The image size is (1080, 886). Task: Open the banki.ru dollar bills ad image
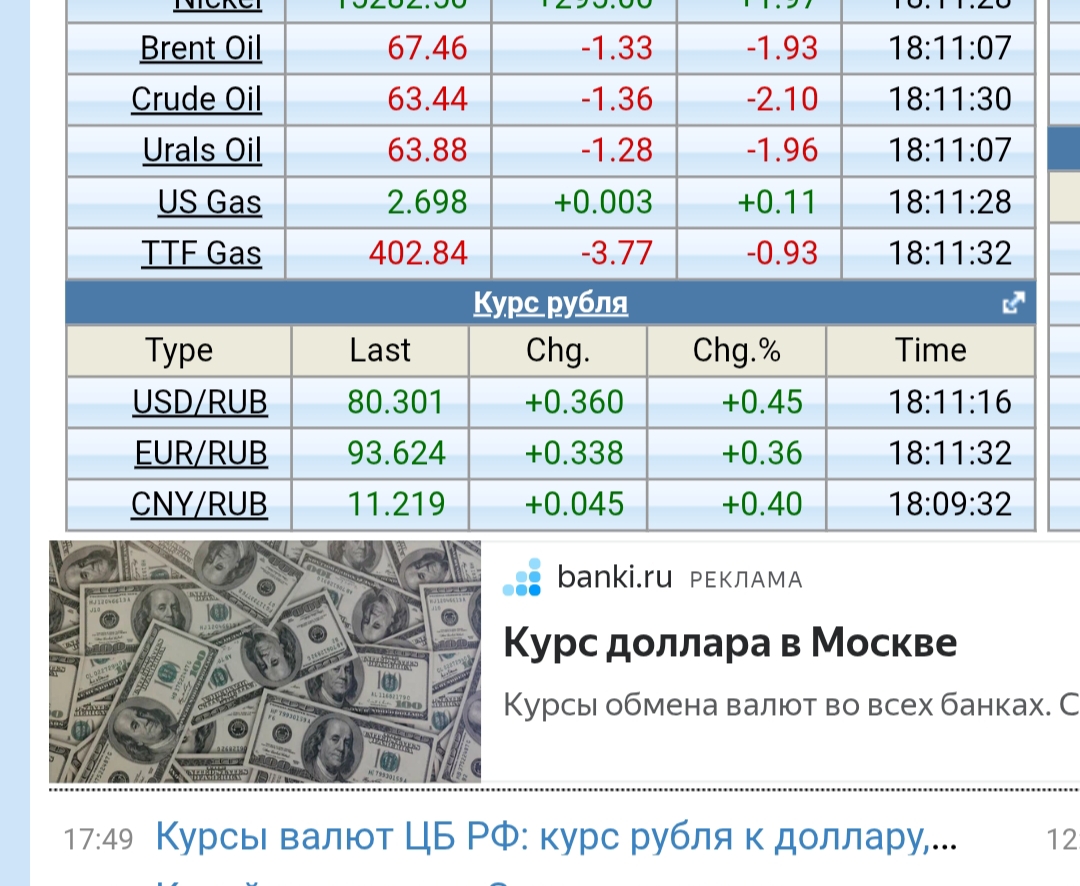265,661
